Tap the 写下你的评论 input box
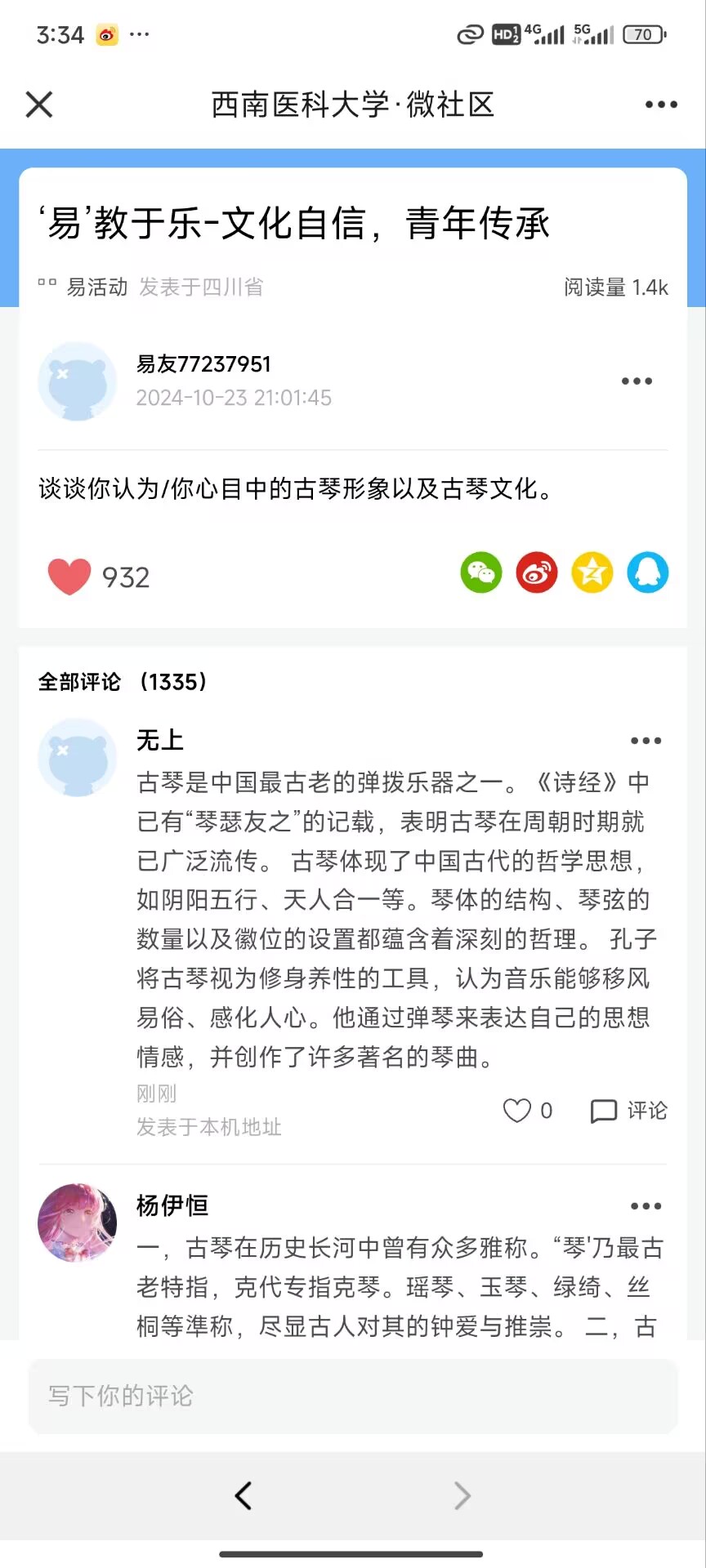Screen dimensions: 706x1568 click(353, 1396)
